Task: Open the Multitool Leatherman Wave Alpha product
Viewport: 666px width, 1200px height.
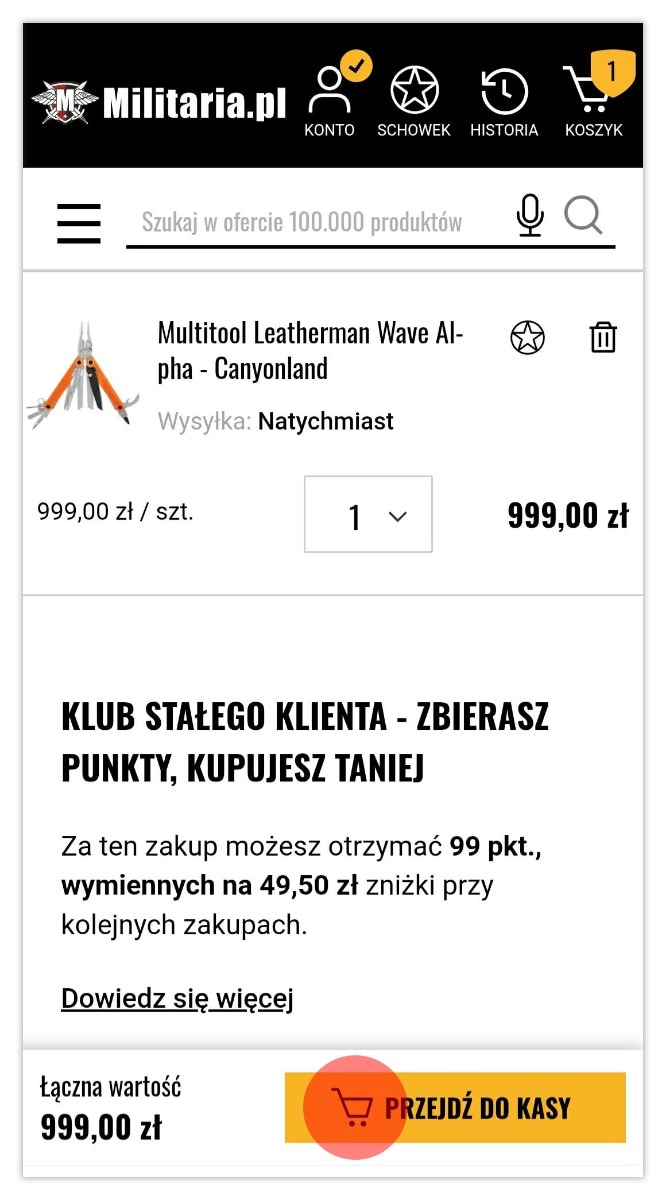Action: click(x=310, y=350)
